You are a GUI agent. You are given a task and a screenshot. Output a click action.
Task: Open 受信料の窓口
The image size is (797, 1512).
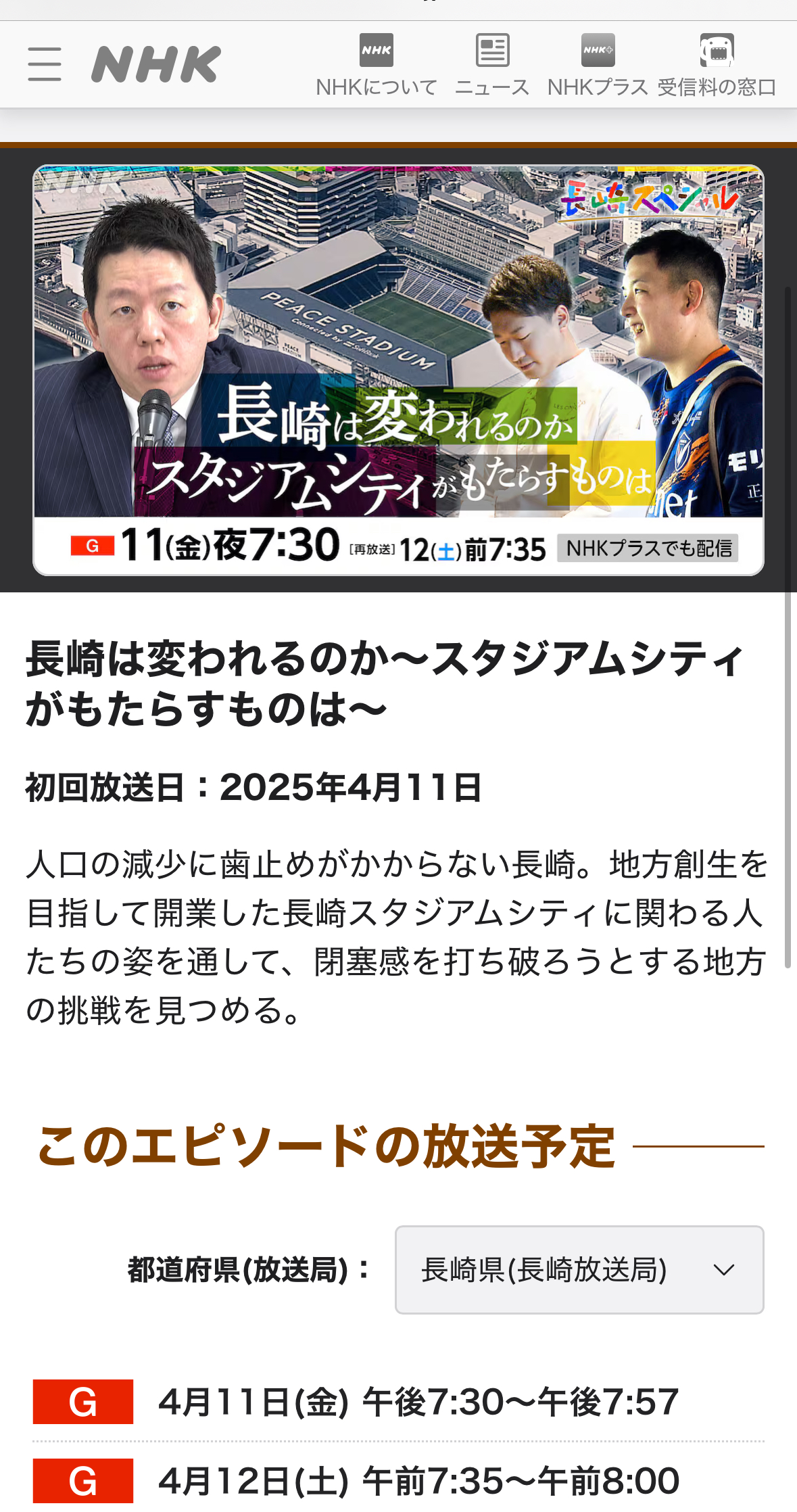717,66
